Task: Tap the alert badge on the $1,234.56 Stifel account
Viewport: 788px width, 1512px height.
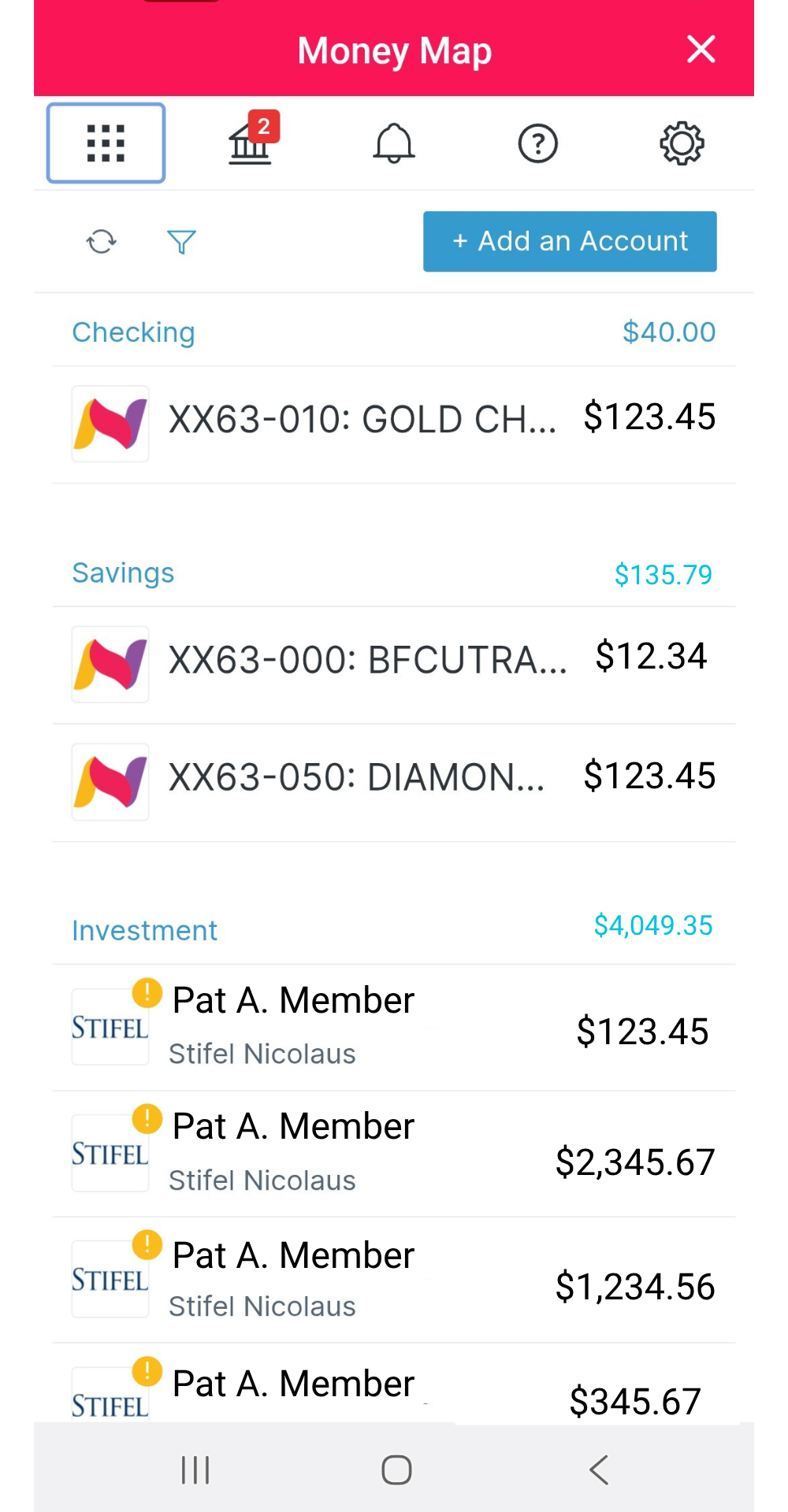Action: pyautogui.click(x=147, y=1244)
